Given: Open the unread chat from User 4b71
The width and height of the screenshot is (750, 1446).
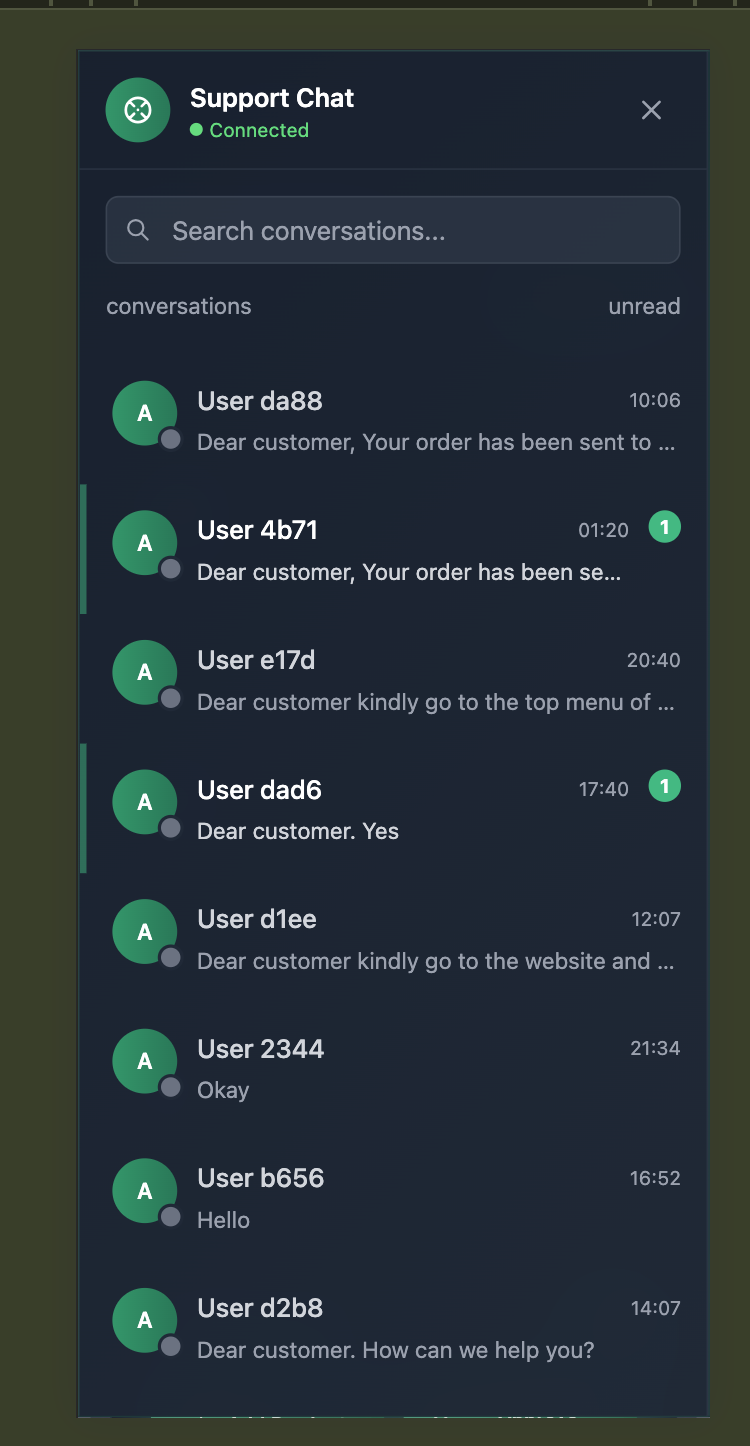Looking at the screenshot, I should [x=393, y=549].
